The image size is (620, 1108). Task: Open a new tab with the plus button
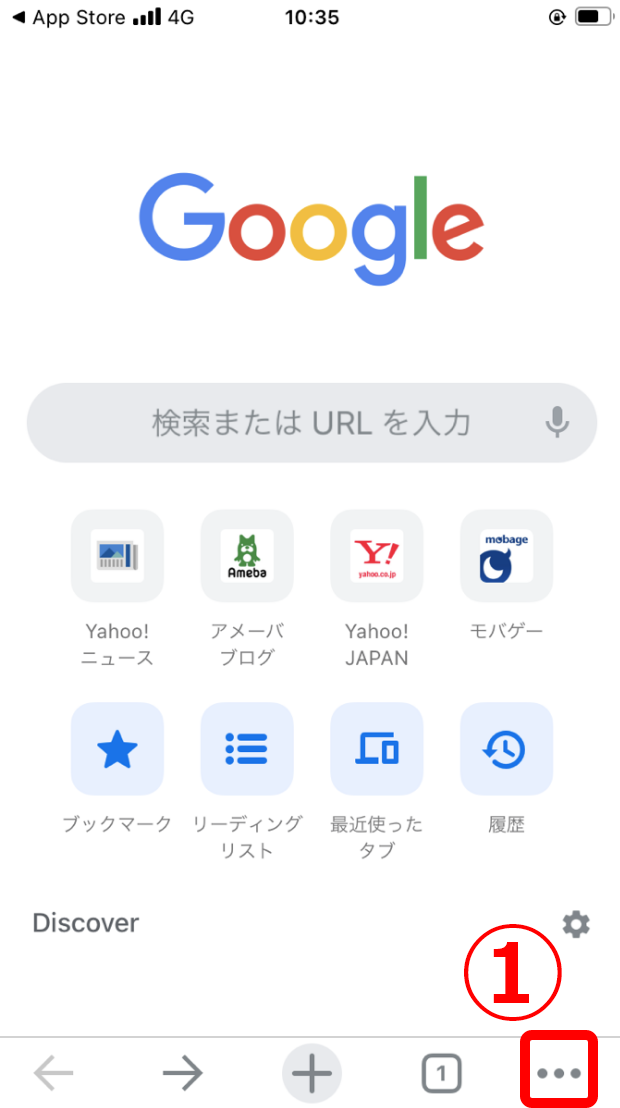pyautogui.click(x=312, y=1074)
